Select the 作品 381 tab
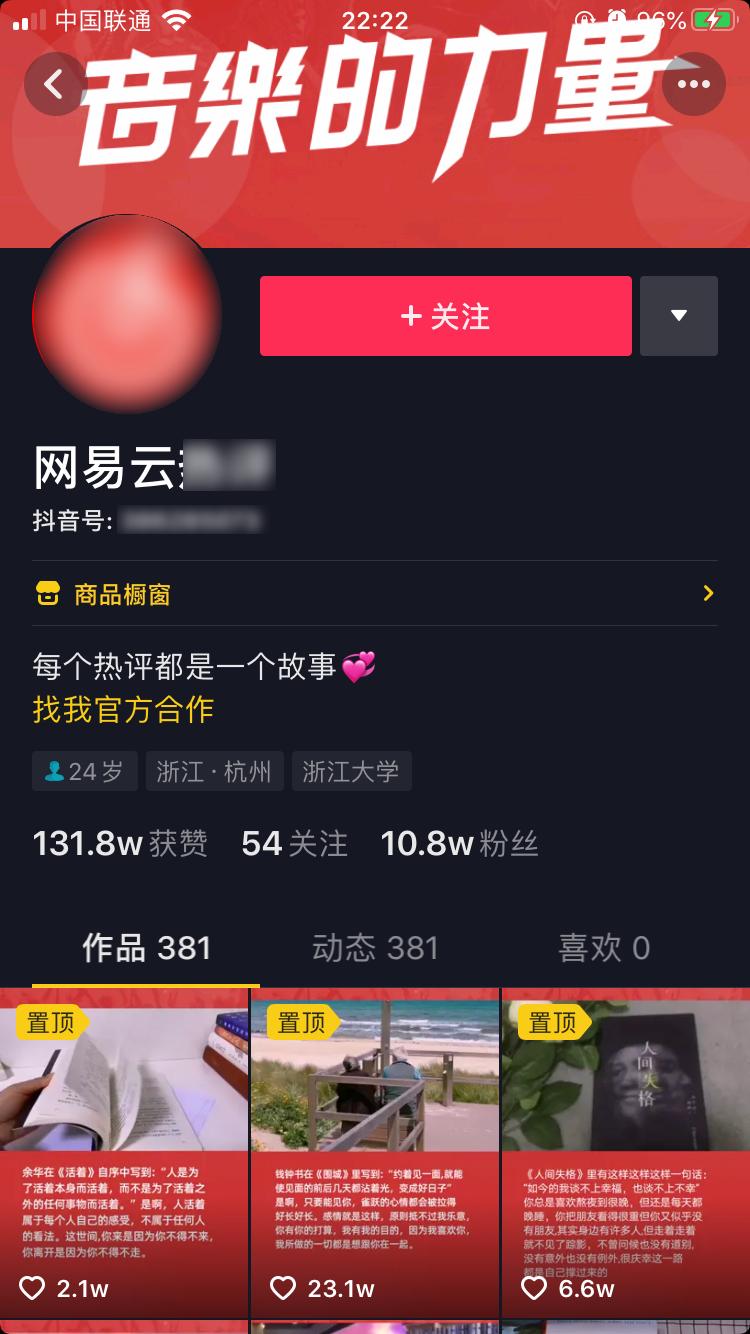Image resolution: width=750 pixels, height=1334 pixels. 146,948
